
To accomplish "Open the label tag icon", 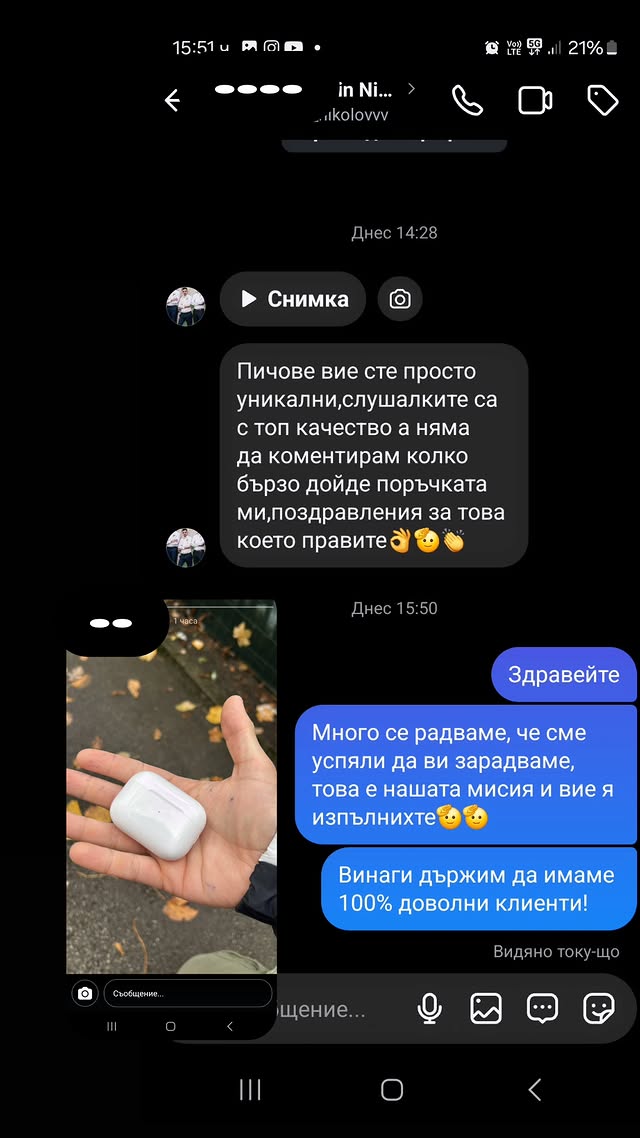I will pyautogui.click(x=602, y=100).
